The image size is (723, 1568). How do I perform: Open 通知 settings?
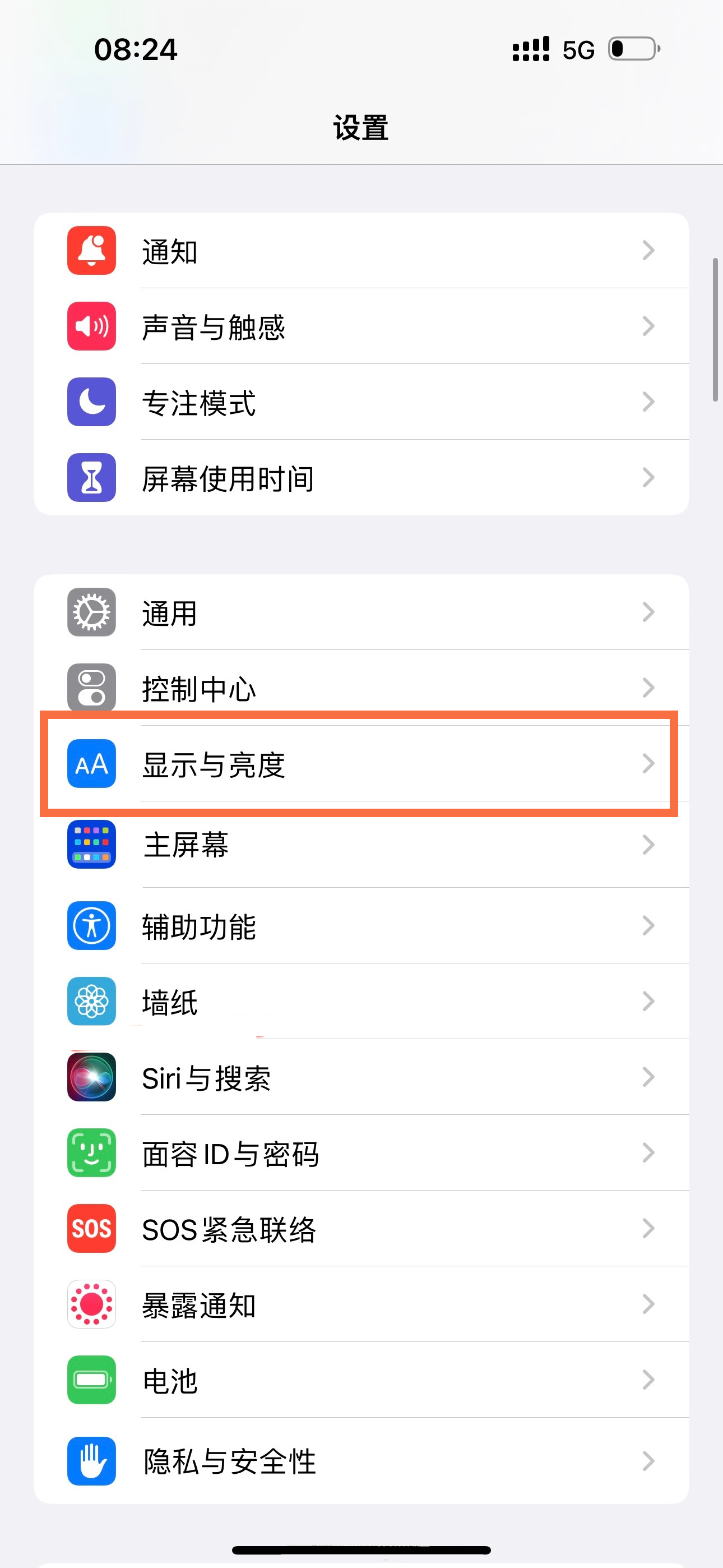pos(360,251)
